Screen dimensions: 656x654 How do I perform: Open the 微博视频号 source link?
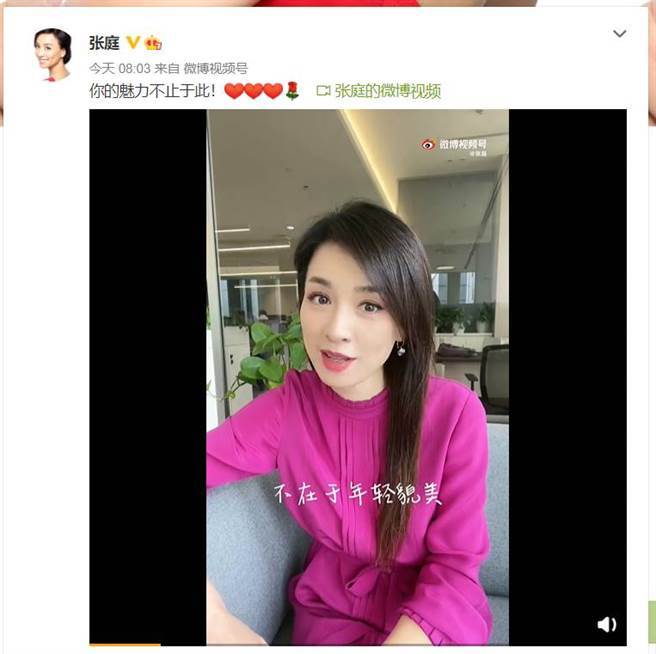[x=215, y=68]
